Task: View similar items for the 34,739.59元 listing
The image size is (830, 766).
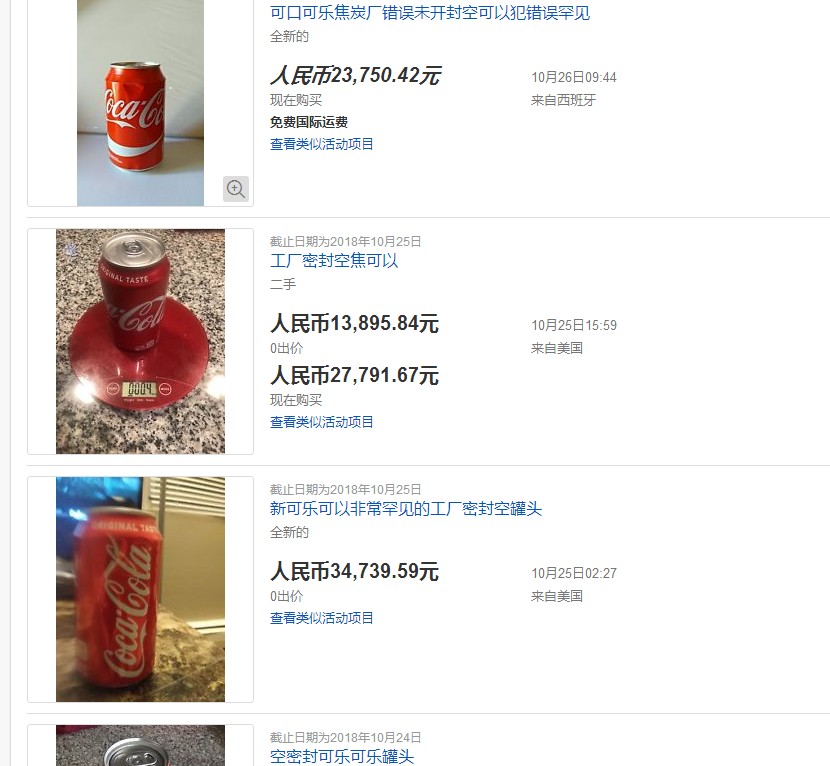Action: pyautogui.click(x=322, y=618)
